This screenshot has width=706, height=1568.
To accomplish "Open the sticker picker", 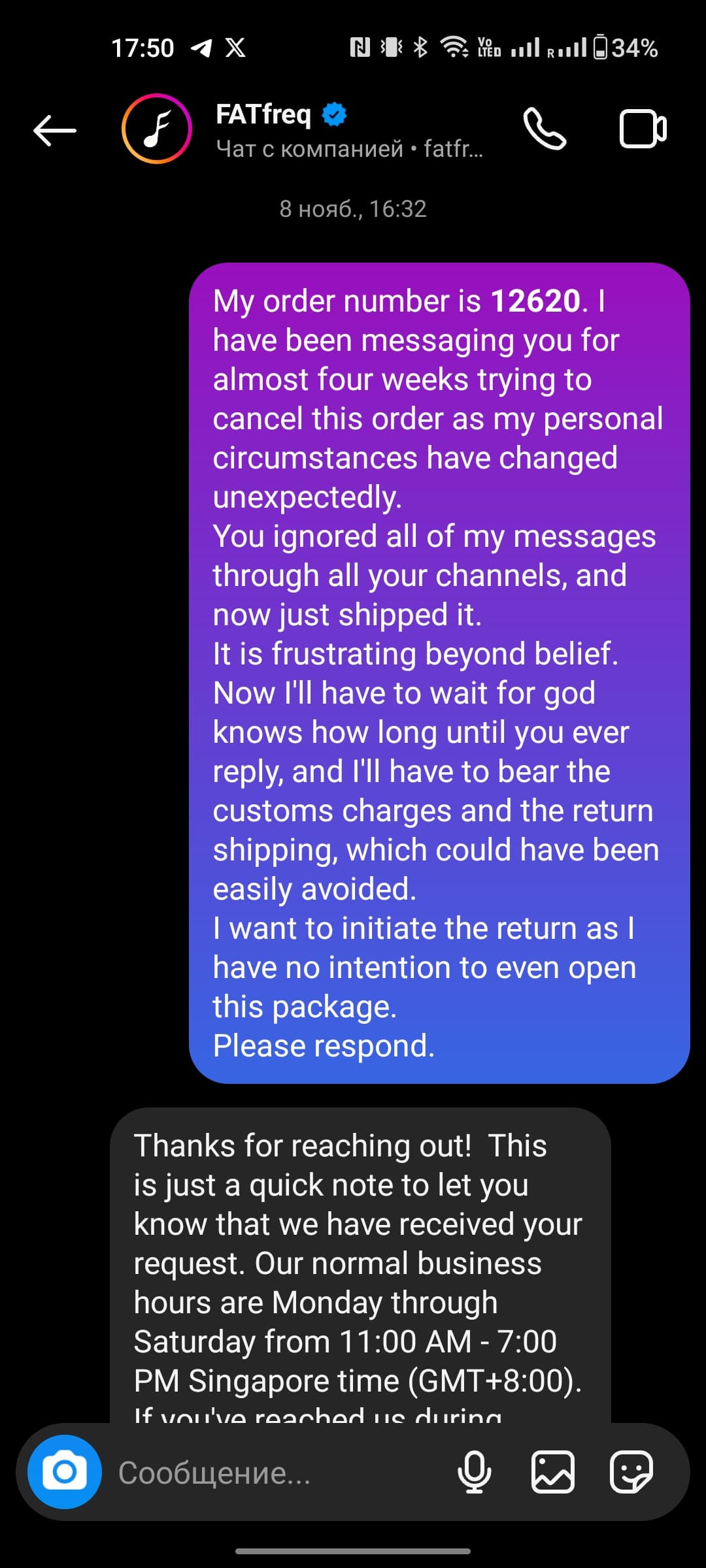I will tap(631, 1472).
